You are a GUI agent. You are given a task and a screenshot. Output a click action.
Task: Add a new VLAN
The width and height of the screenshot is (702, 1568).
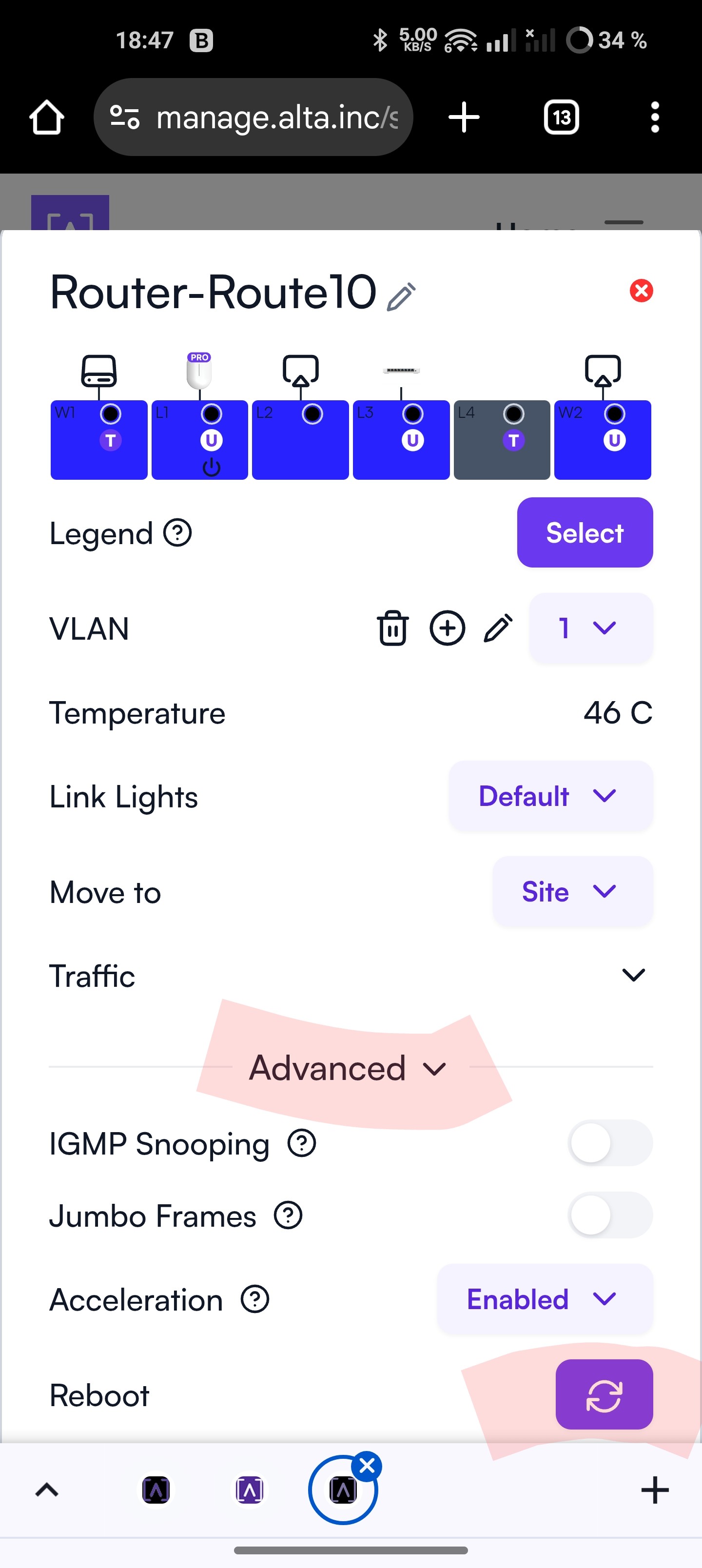tap(448, 627)
